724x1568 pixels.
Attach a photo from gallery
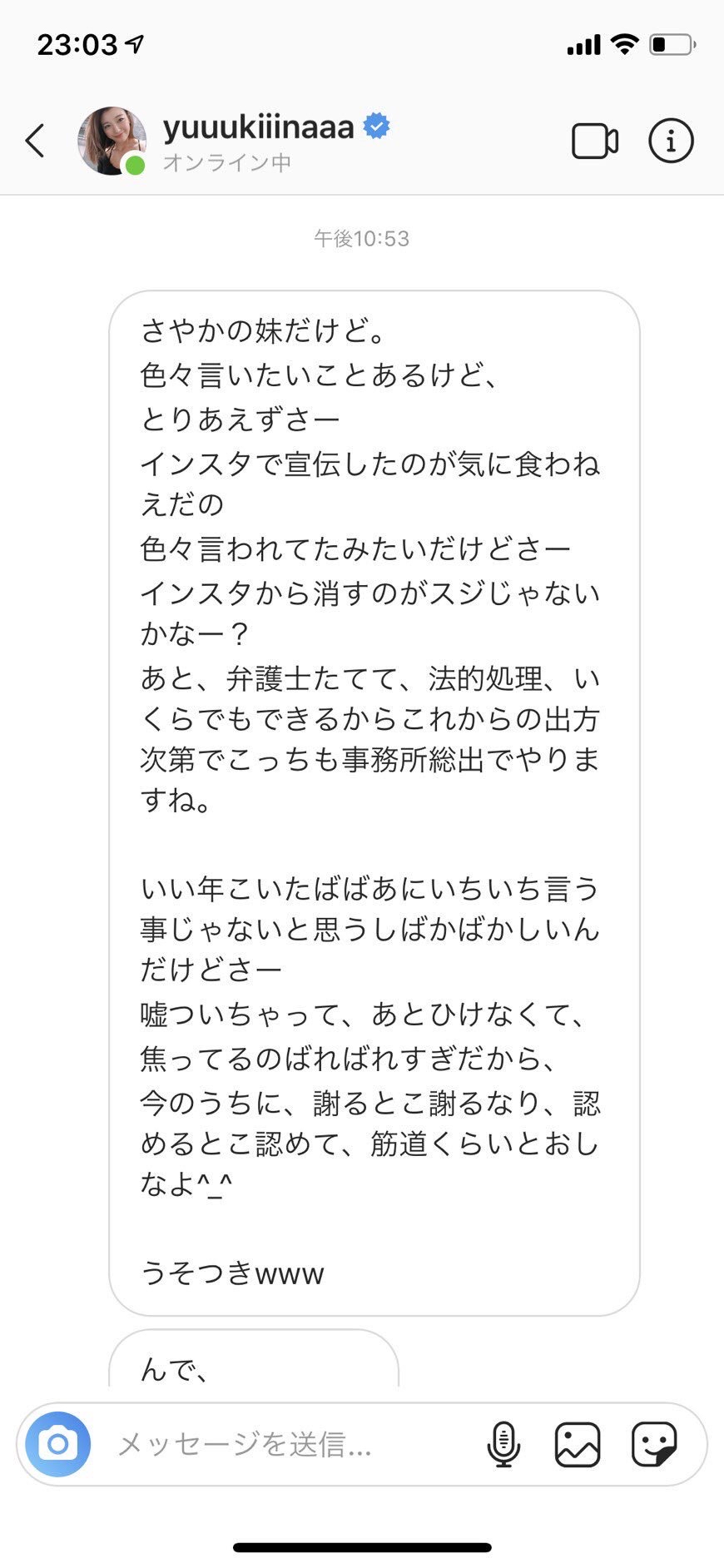click(578, 1444)
